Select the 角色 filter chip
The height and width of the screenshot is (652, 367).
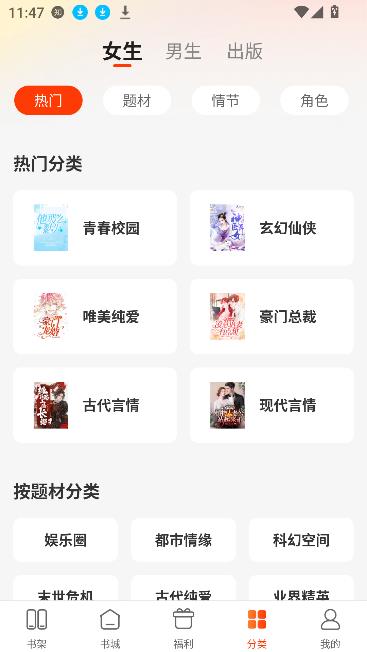(314, 101)
